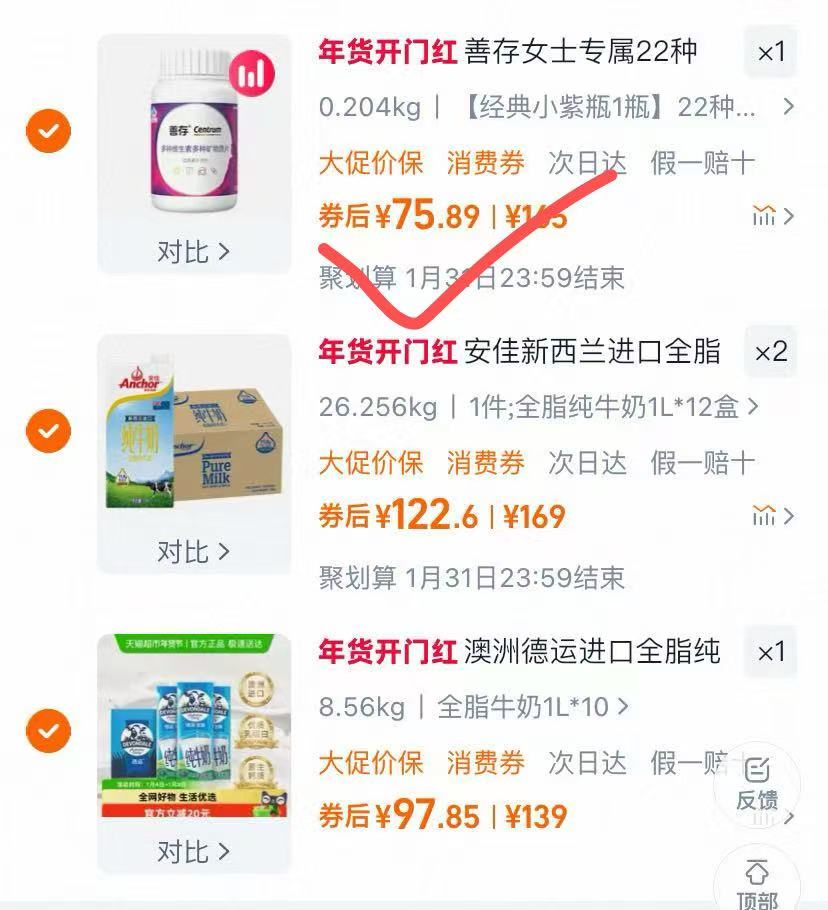Tap the ×2 quantity badge on 安佳 milk

(770, 354)
